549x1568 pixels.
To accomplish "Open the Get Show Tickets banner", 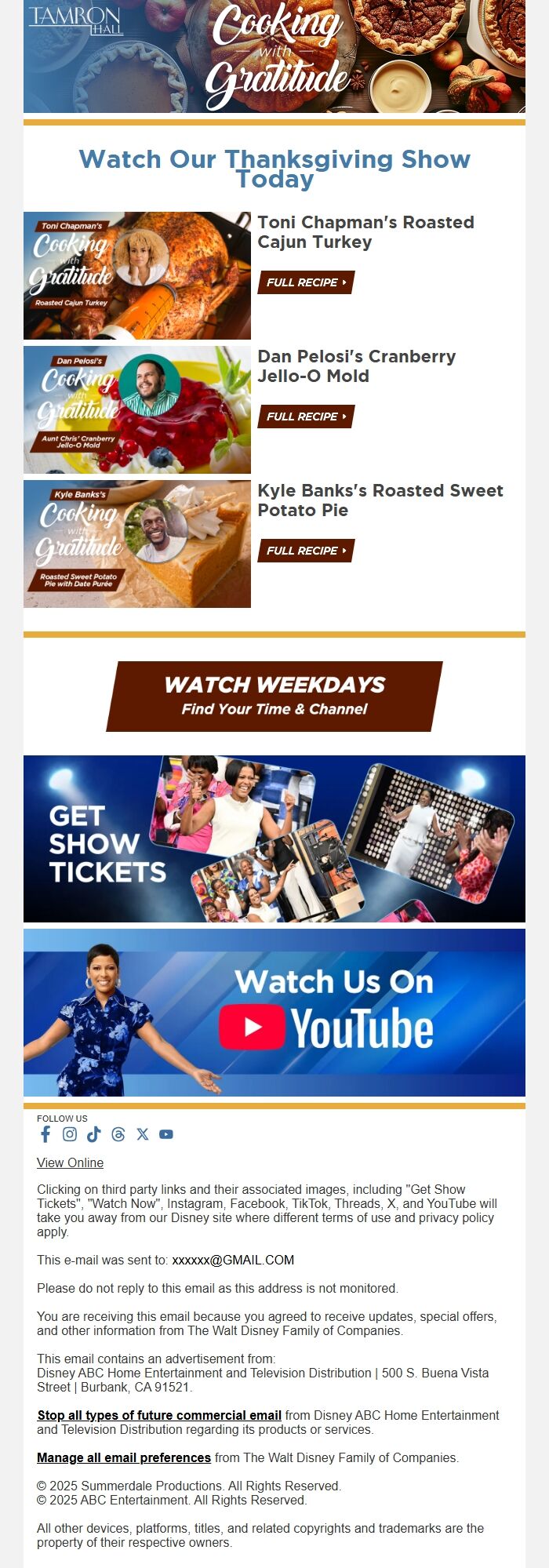I will [274, 839].
